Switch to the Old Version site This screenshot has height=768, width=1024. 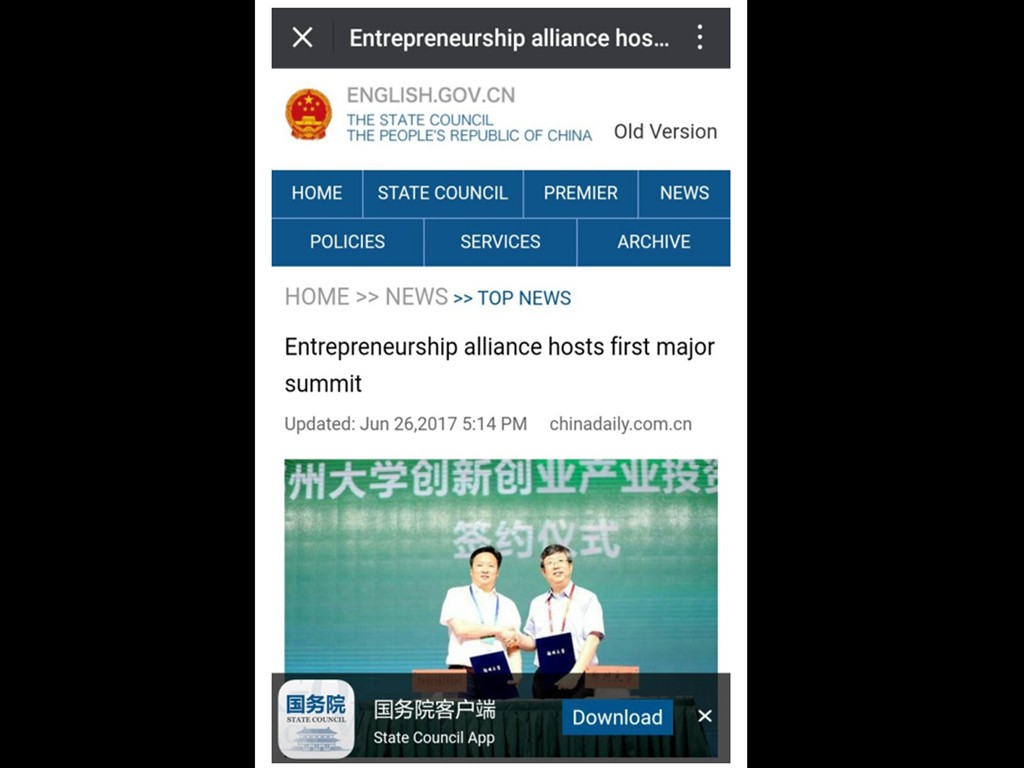665,131
